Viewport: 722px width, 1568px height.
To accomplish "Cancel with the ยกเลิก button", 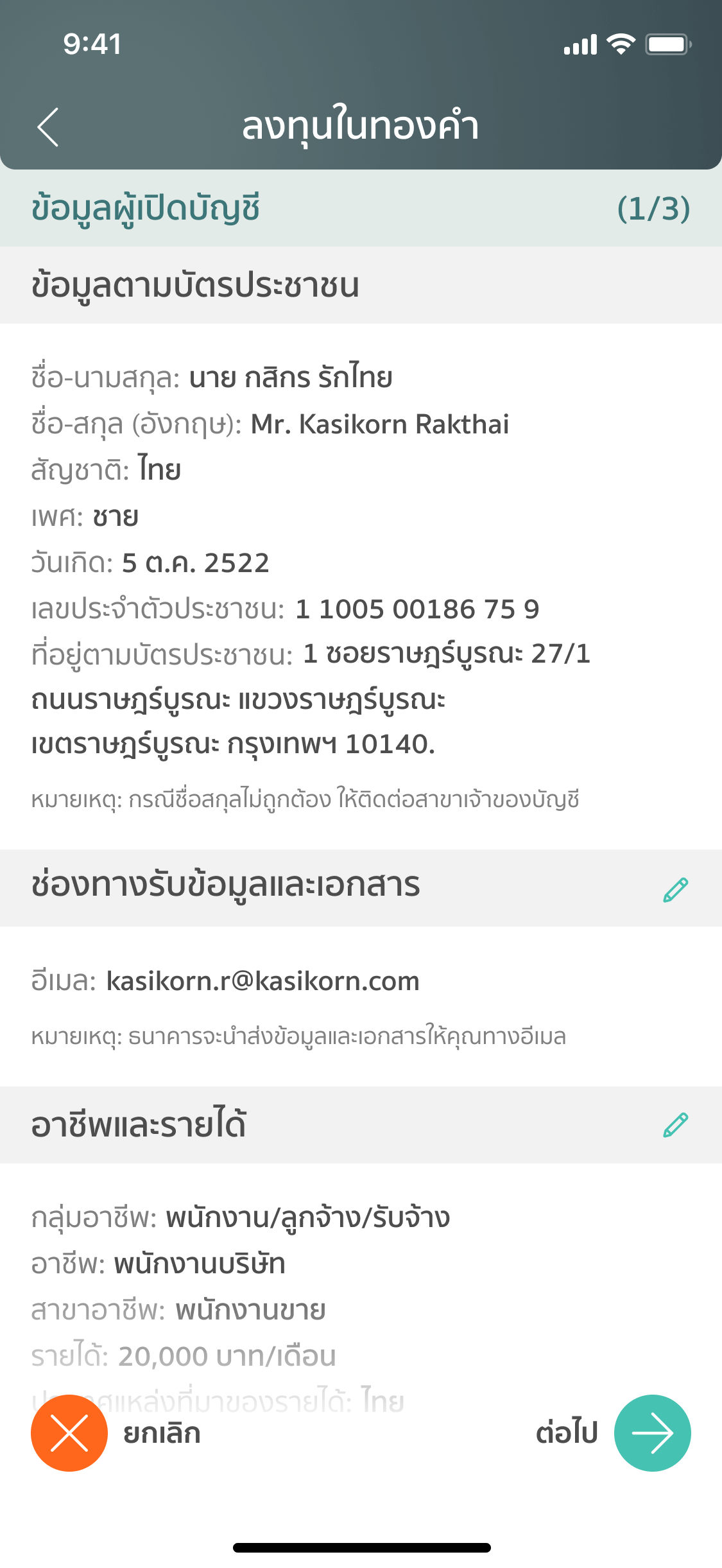I will pyautogui.click(x=69, y=1433).
